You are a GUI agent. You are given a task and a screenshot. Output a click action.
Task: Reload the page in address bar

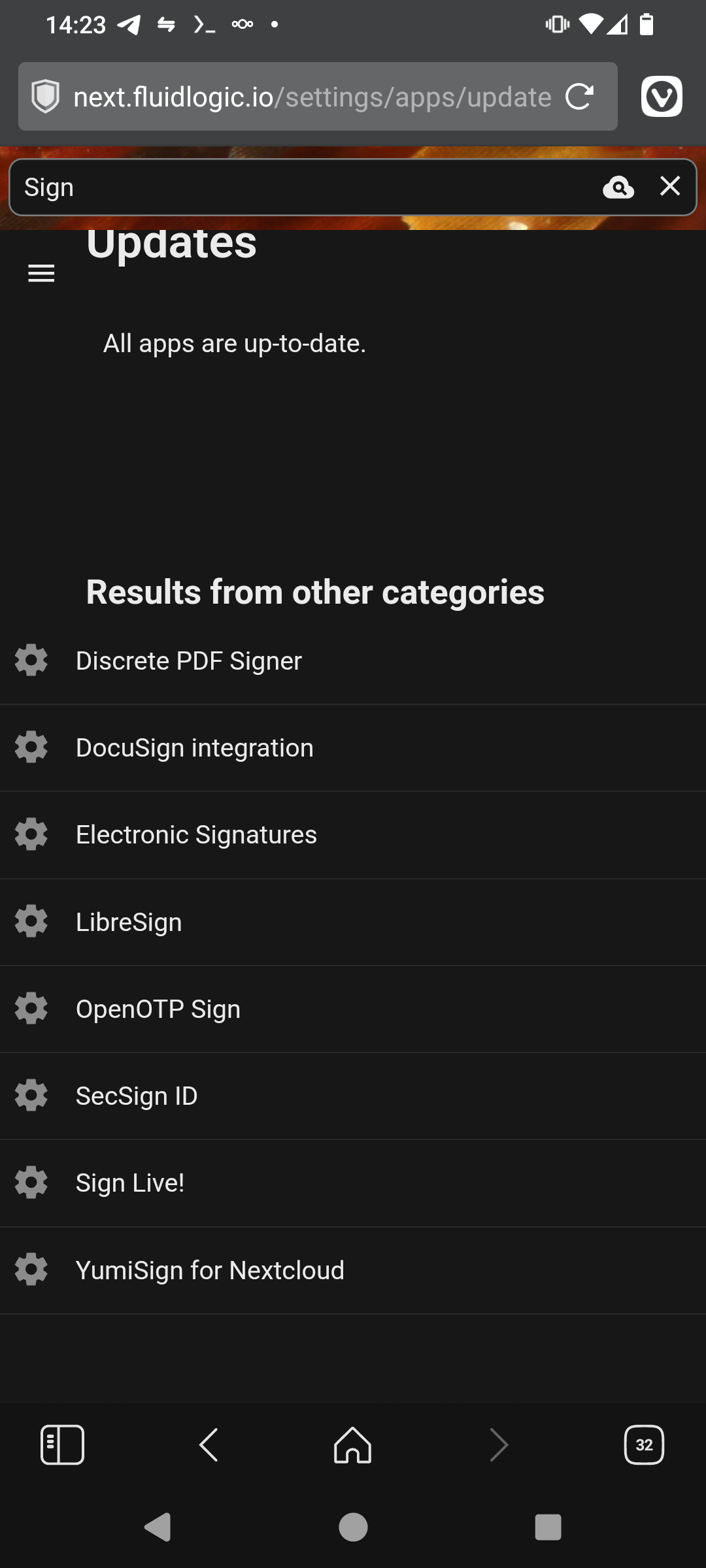[x=579, y=97]
